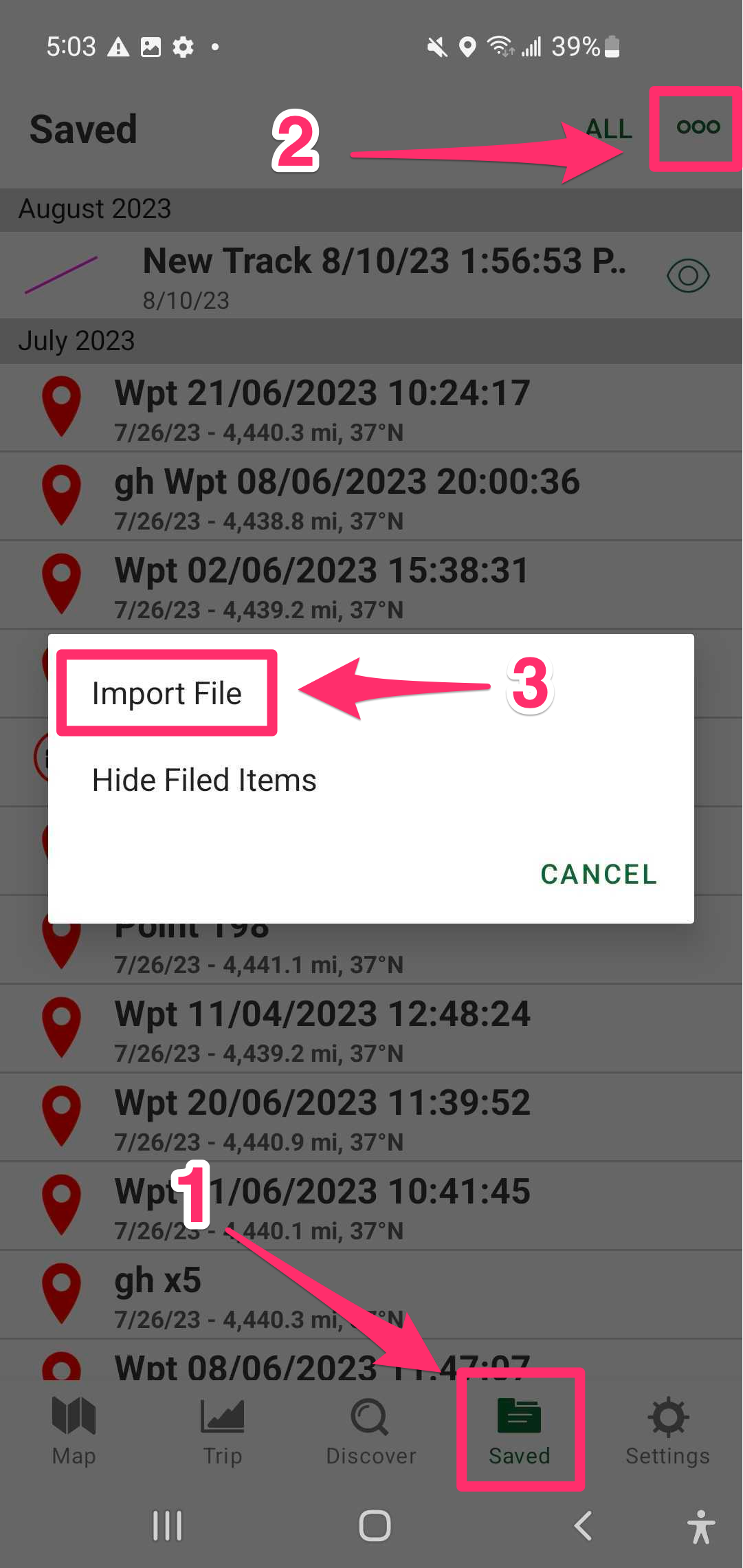The height and width of the screenshot is (1568, 743).
Task: Select Import File in the dialog
Action: click(167, 693)
